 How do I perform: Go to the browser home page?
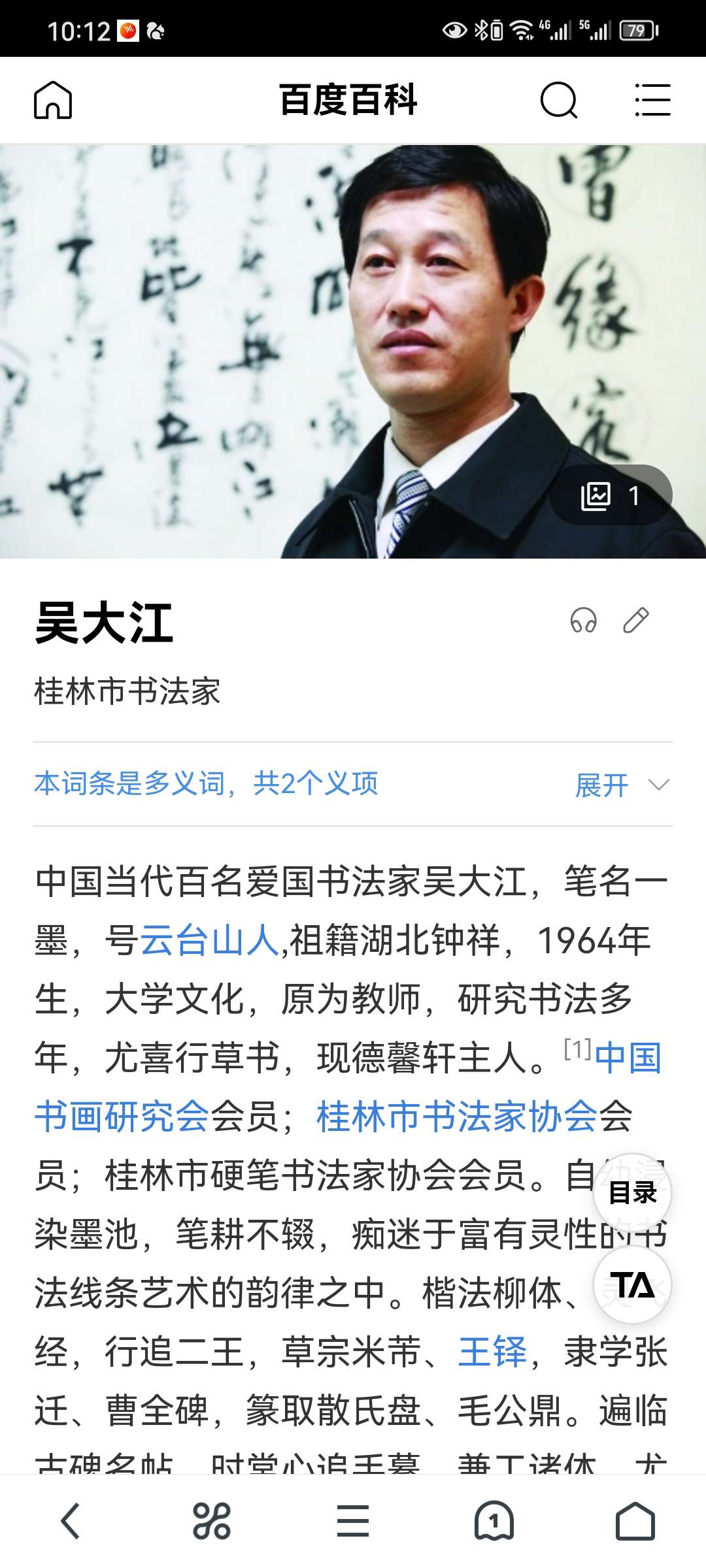(x=635, y=1521)
